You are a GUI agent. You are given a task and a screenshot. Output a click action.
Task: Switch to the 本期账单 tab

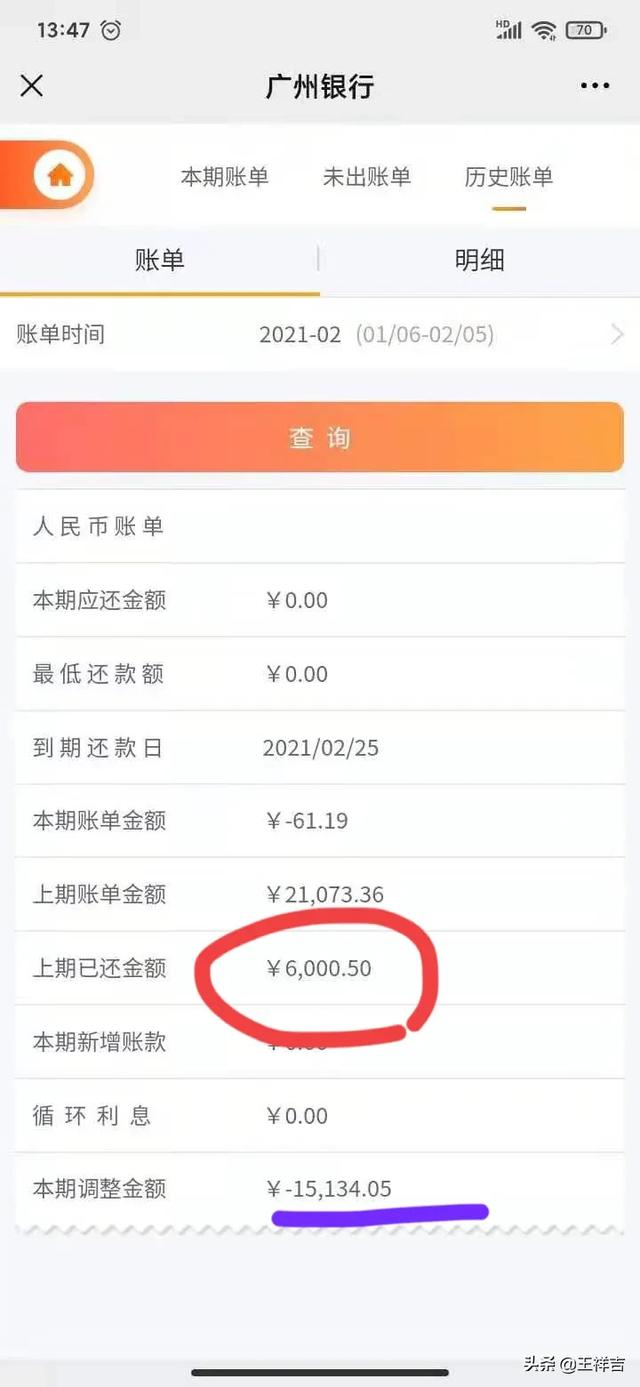(224, 177)
